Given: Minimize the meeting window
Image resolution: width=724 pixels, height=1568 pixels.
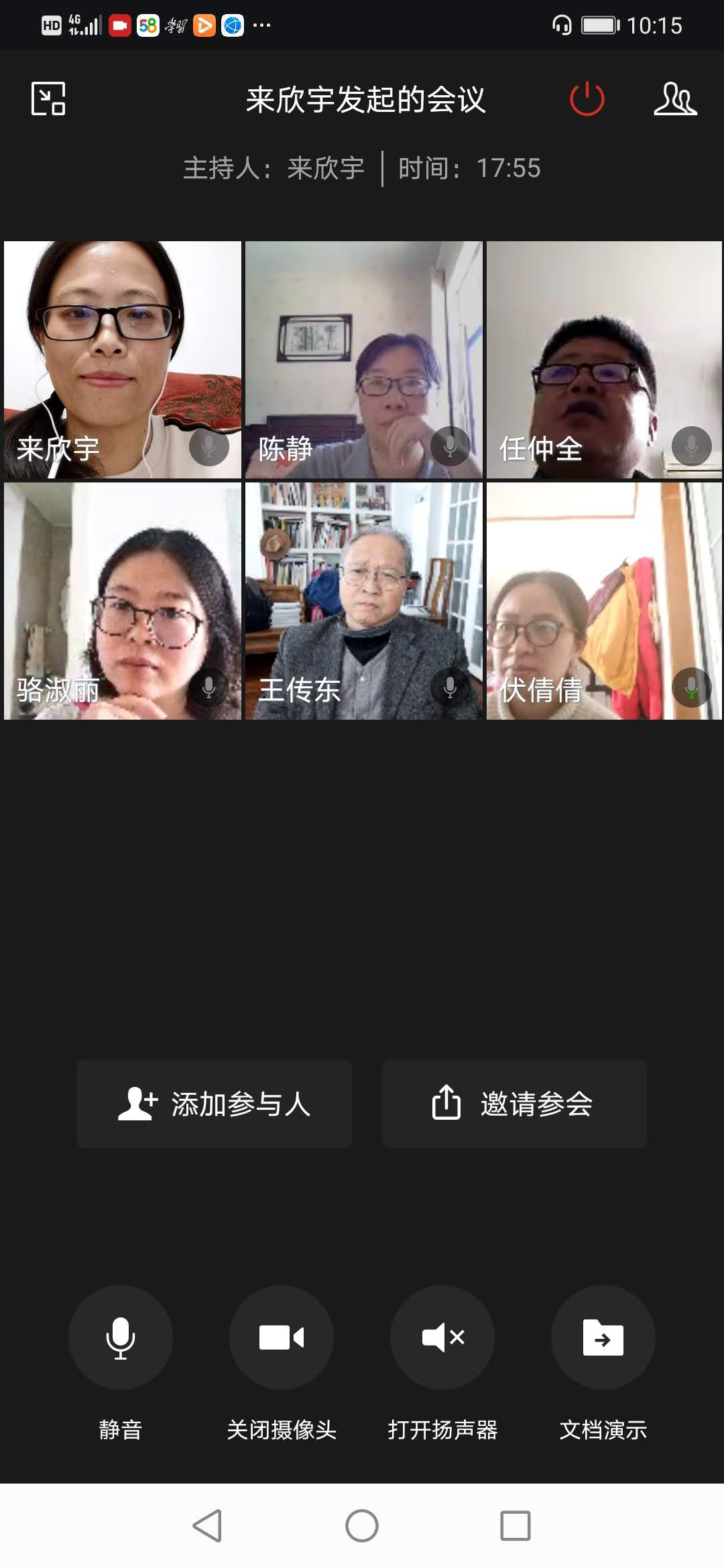Looking at the screenshot, I should [48, 99].
